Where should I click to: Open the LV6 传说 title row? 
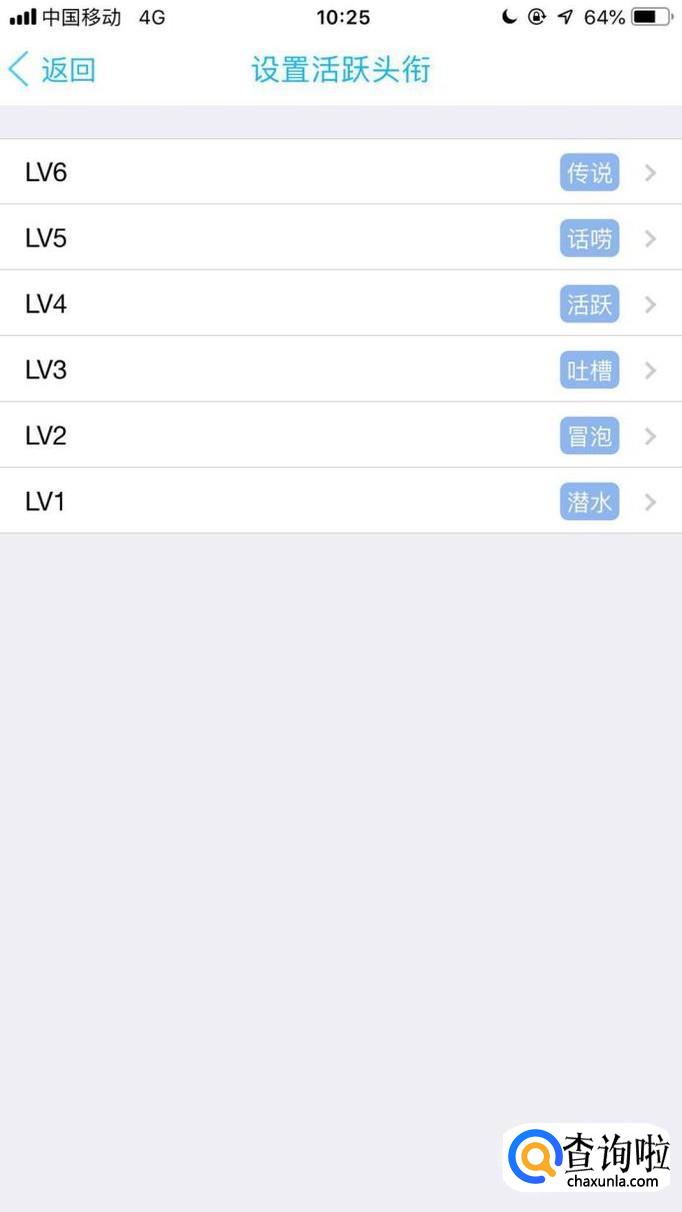(340, 173)
